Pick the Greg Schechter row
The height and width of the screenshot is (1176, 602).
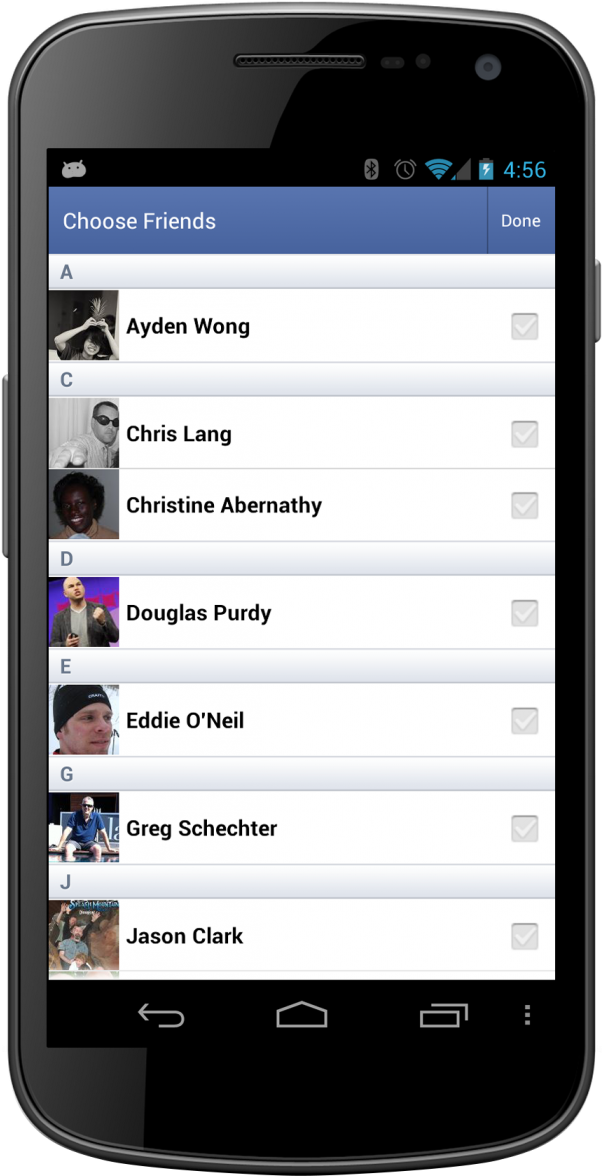(300, 828)
